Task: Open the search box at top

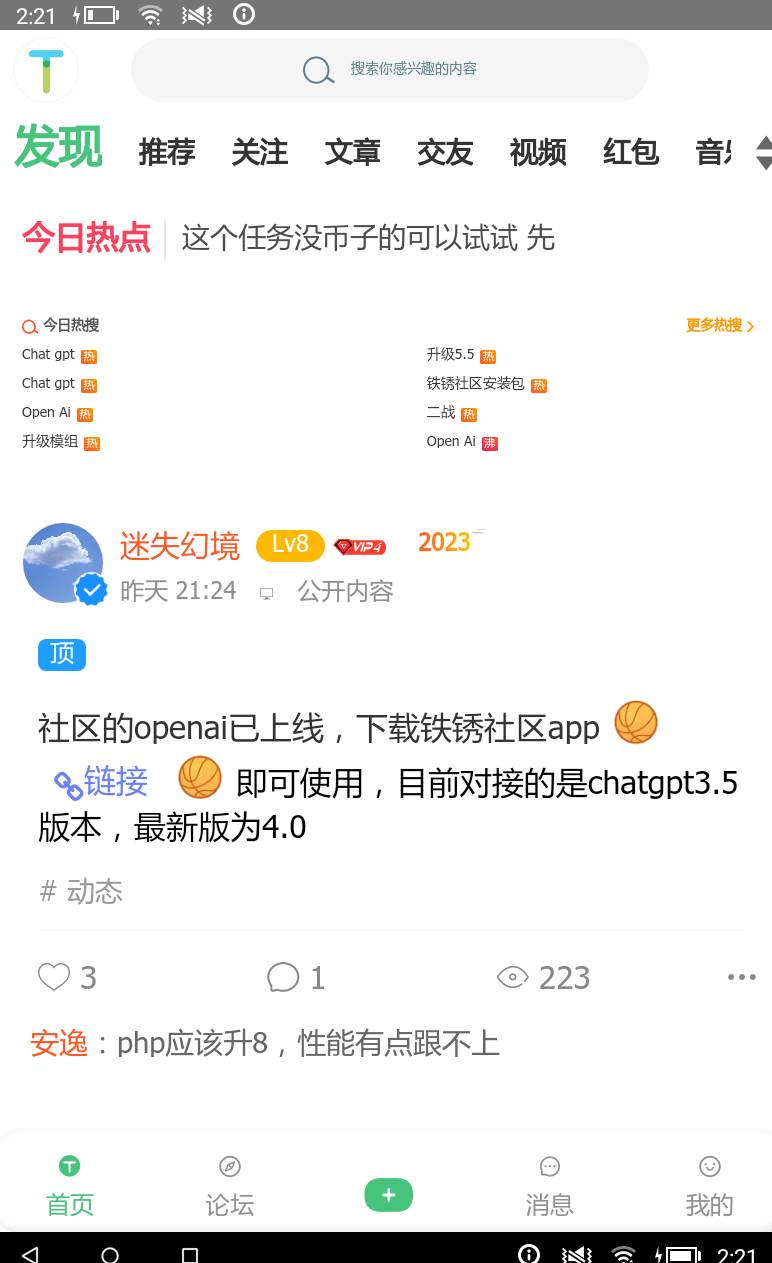Action: [390, 70]
